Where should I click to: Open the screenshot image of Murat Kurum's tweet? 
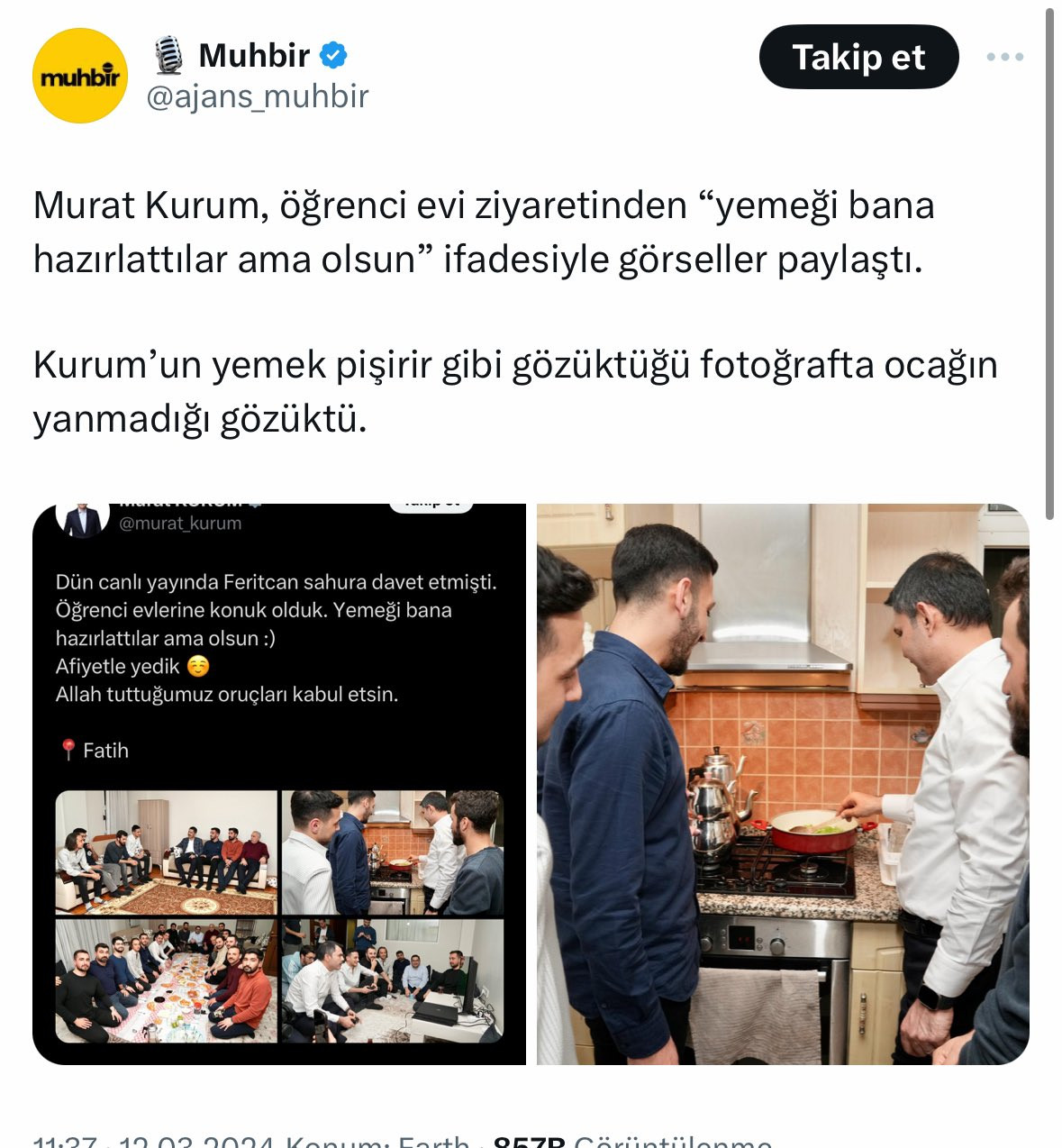coord(279,784)
